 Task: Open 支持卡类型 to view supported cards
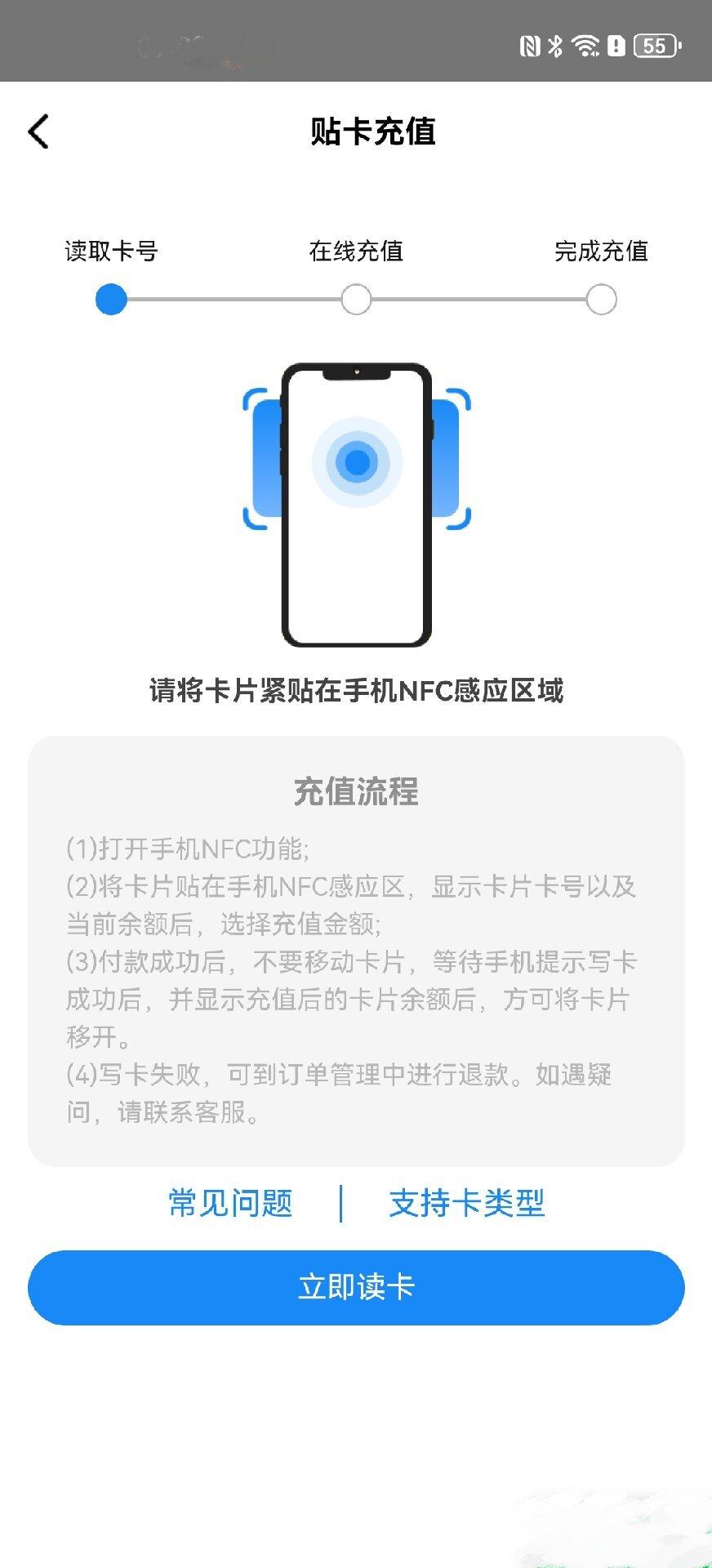466,1204
